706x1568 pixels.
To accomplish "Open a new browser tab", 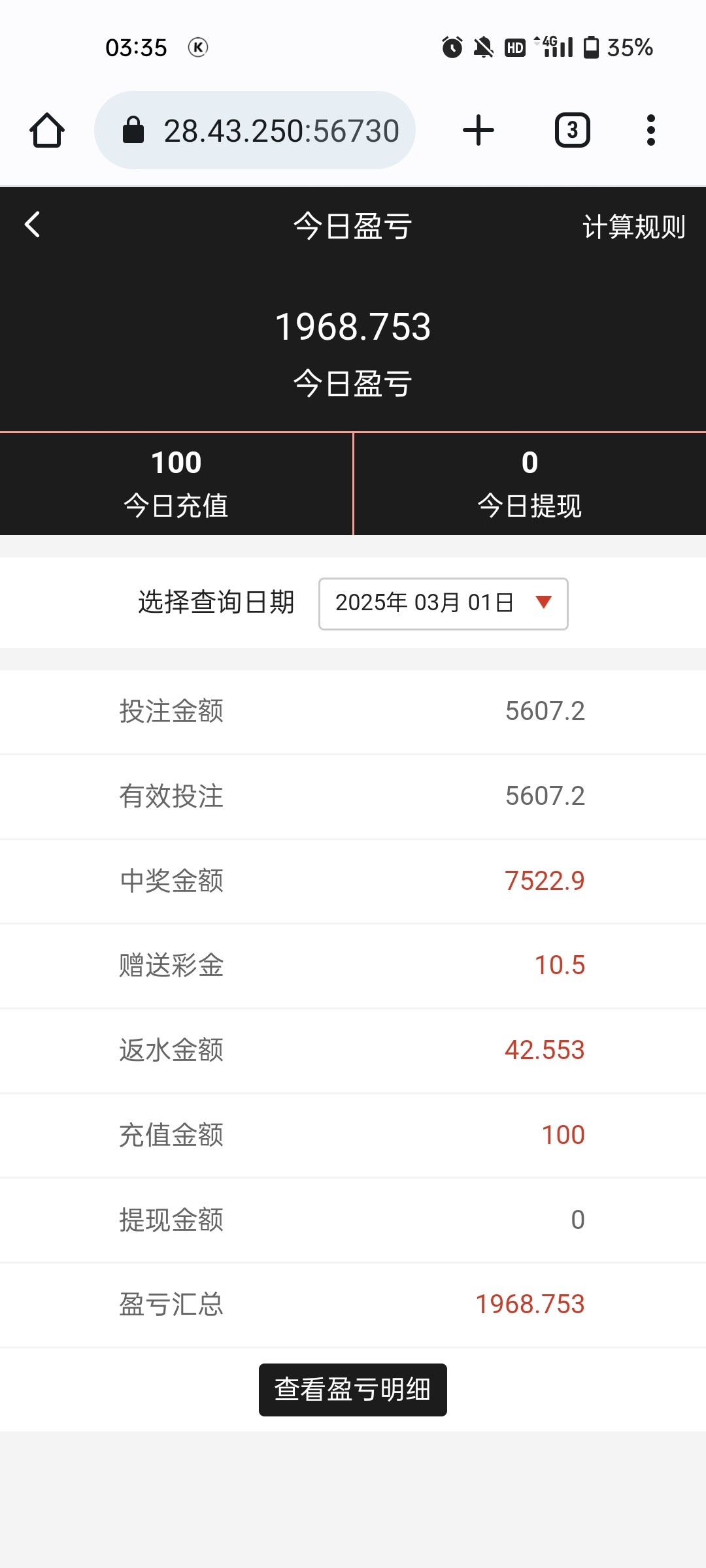I will tap(478, 130).
